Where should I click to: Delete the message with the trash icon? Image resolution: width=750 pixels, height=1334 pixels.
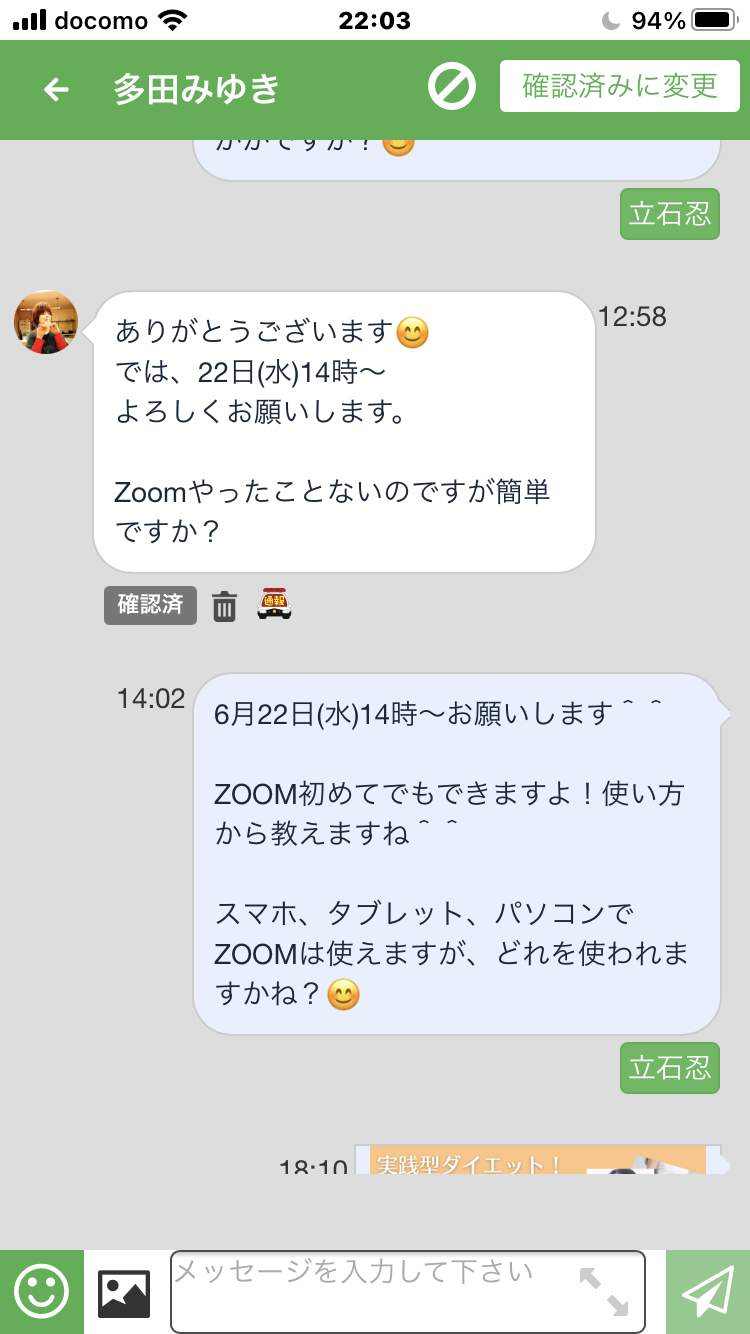[x=224, y=606]
